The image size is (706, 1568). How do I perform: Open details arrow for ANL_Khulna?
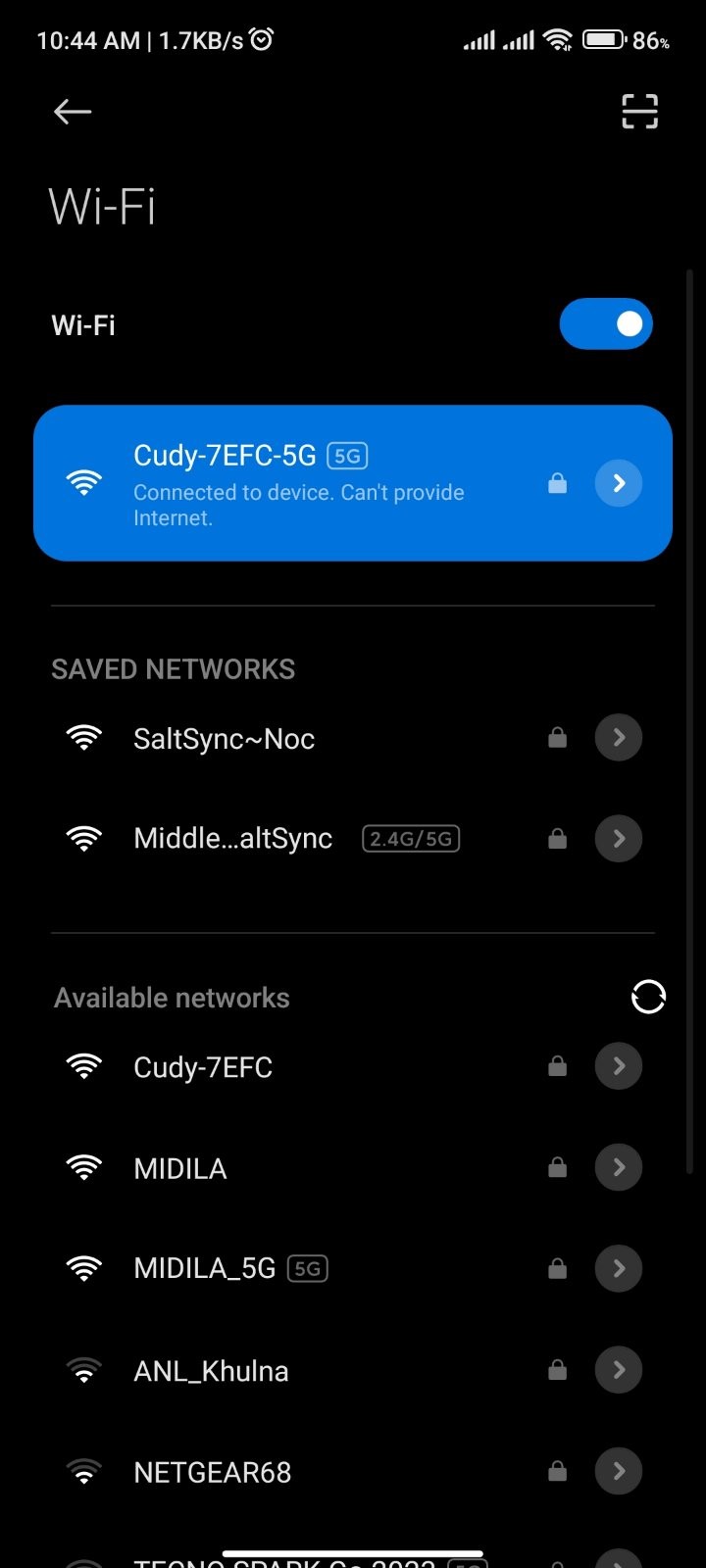(618, 1370)
